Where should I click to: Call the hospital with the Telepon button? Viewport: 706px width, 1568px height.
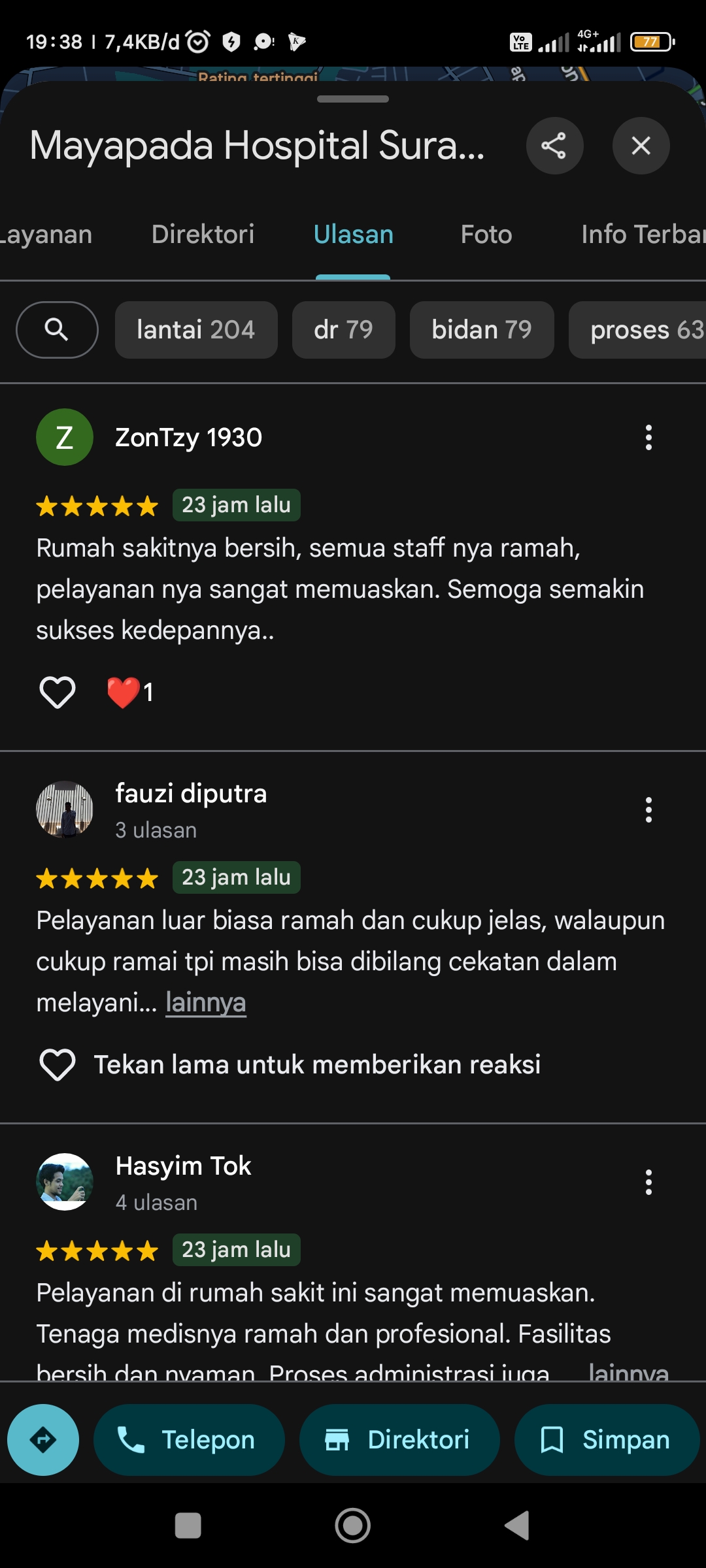(189, 1440)
